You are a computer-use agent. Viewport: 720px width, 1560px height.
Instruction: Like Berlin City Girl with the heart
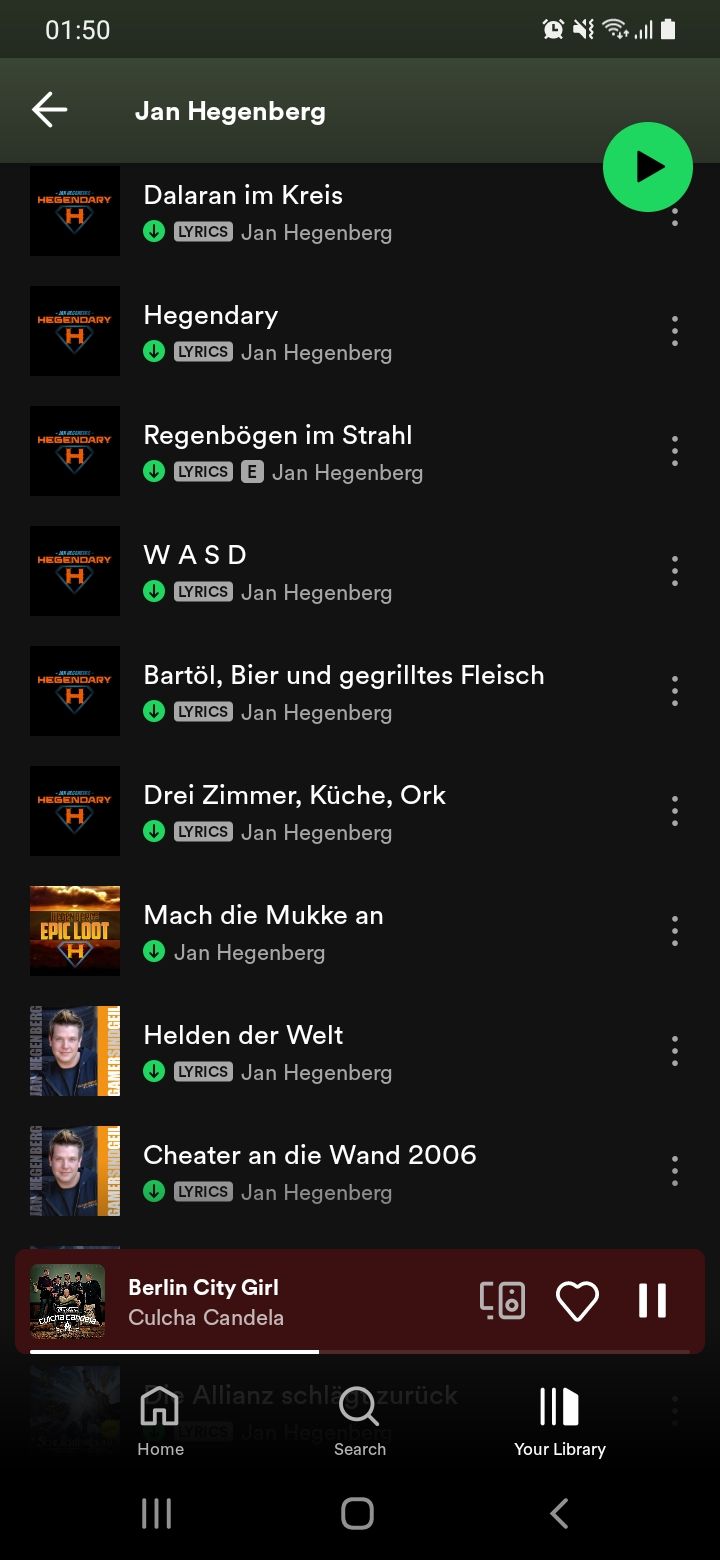(577, 1301)
